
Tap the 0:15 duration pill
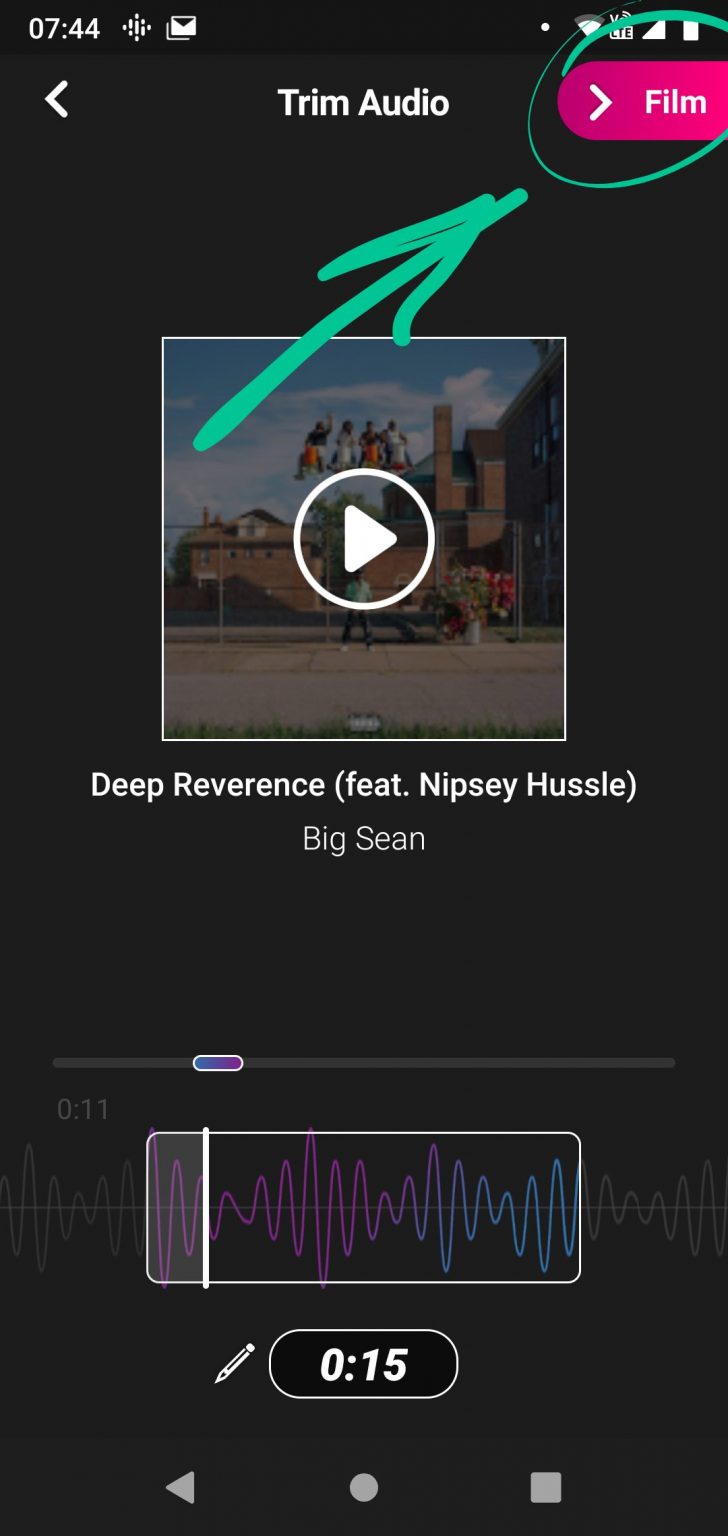(x=363, y=1364)
